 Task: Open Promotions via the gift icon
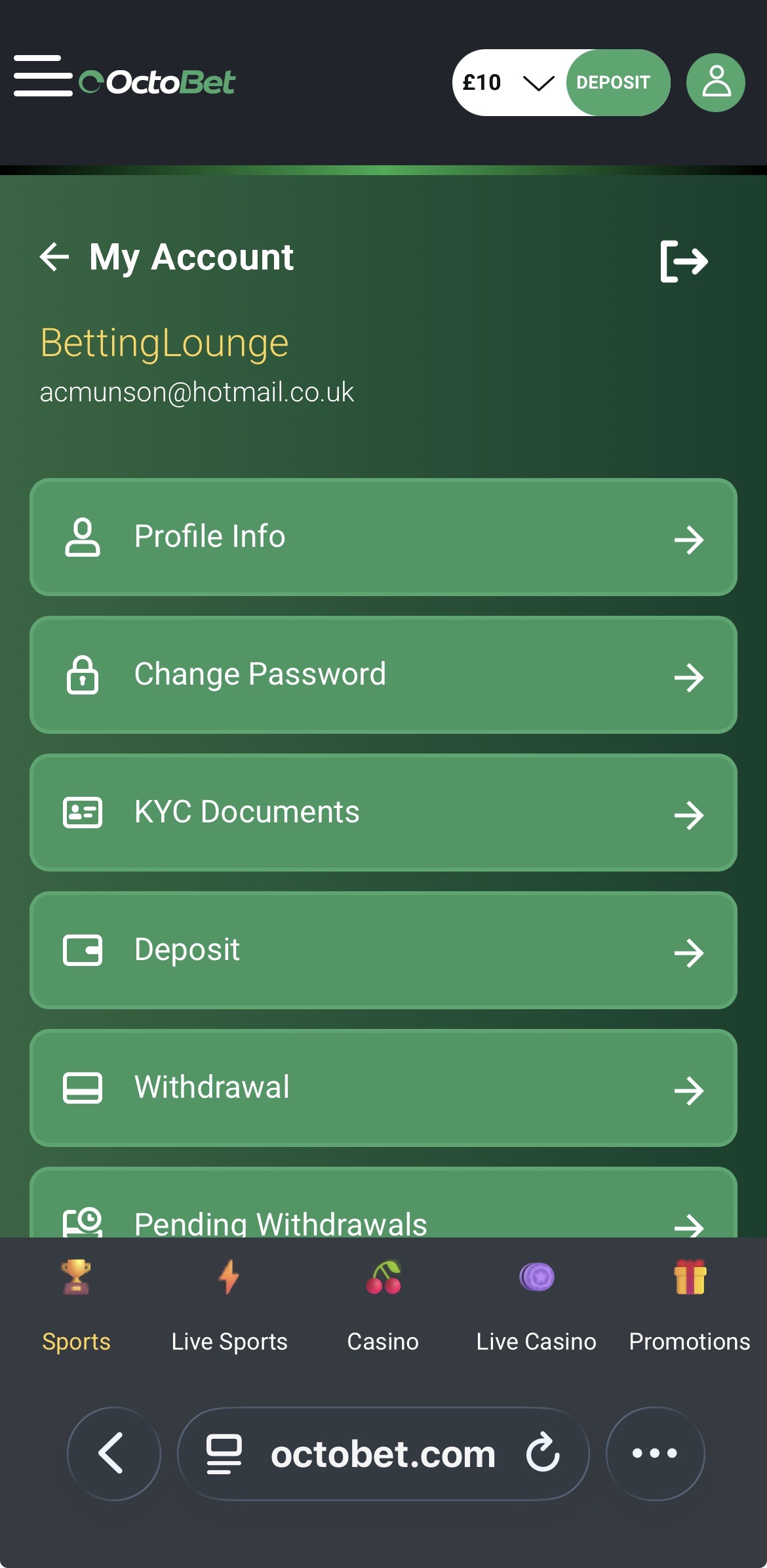[x=690, y=1277]
